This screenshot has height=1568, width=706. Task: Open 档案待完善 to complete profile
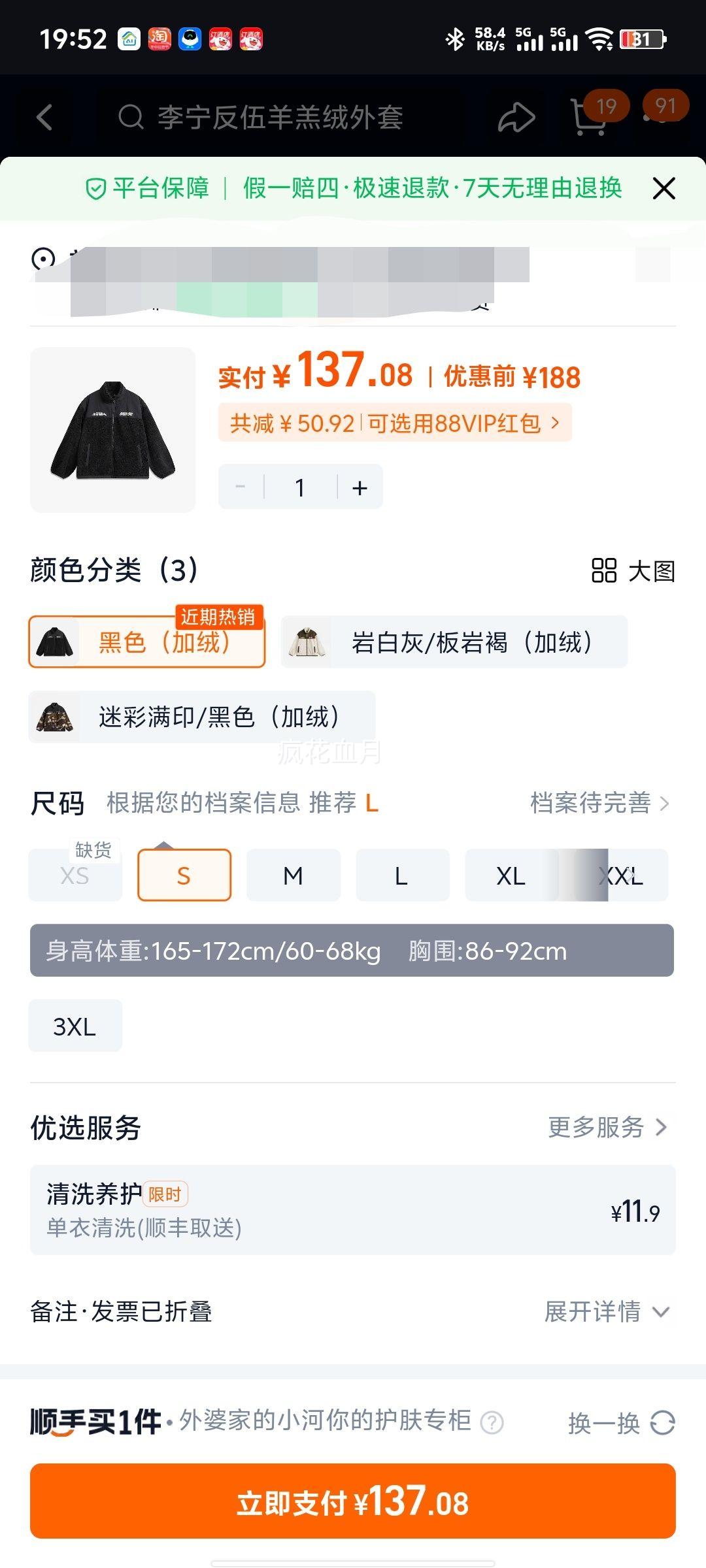pyautogui.click(x=599, y=803)
